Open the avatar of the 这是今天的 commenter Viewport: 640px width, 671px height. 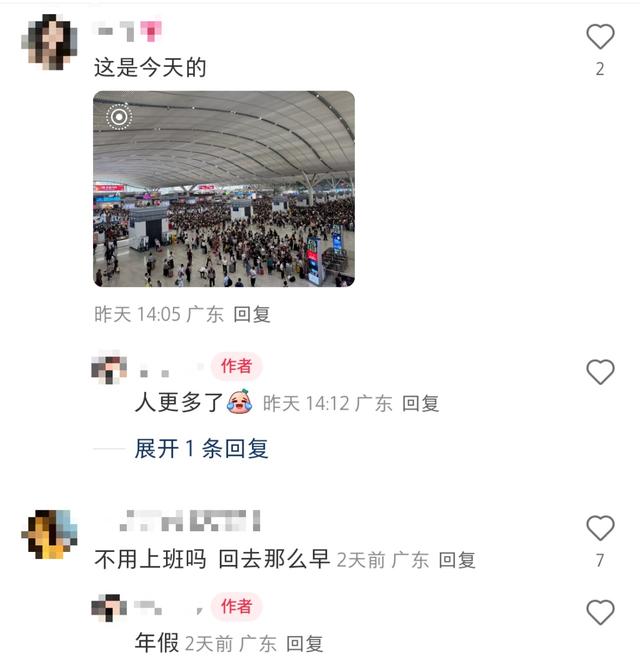[49, 43]
